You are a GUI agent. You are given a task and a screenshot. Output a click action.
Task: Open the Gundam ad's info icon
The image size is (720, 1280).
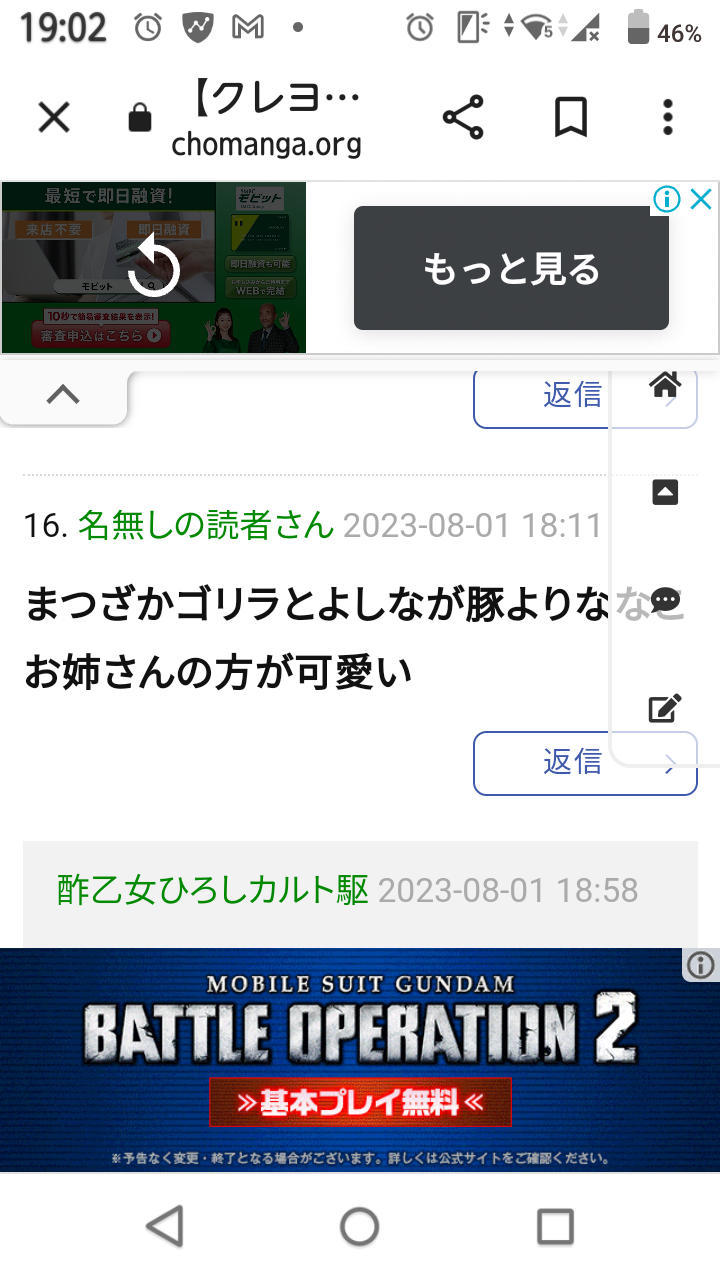coord(701,965)
